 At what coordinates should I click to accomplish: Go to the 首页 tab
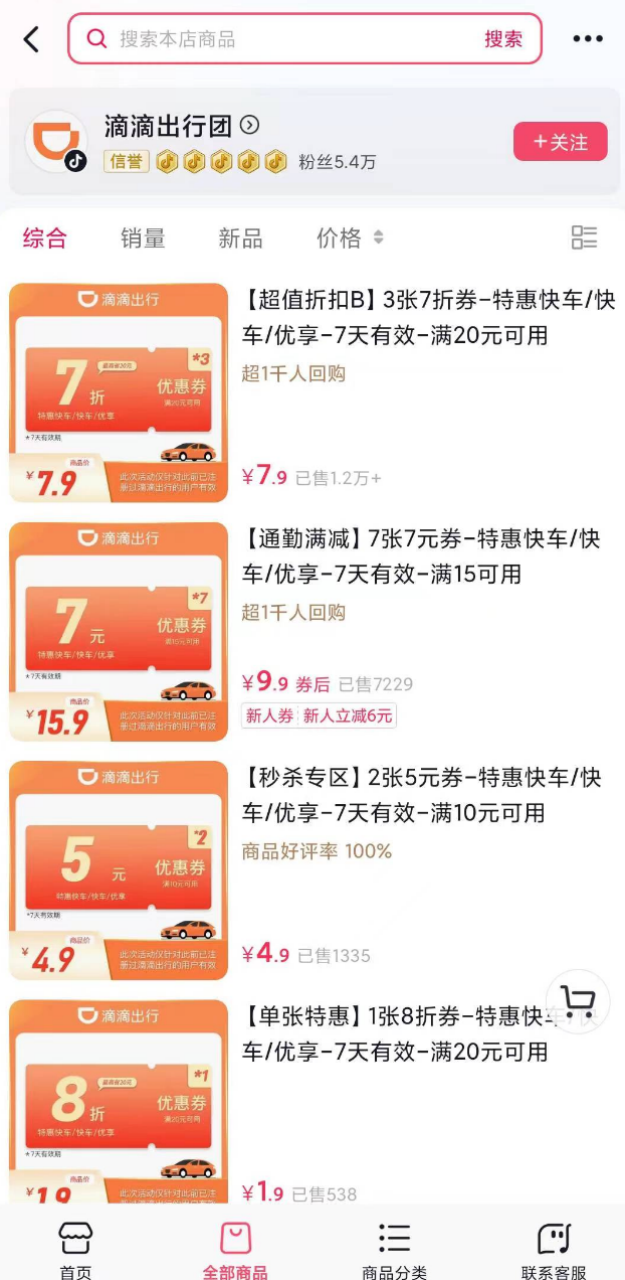(x=76, y=1248)
